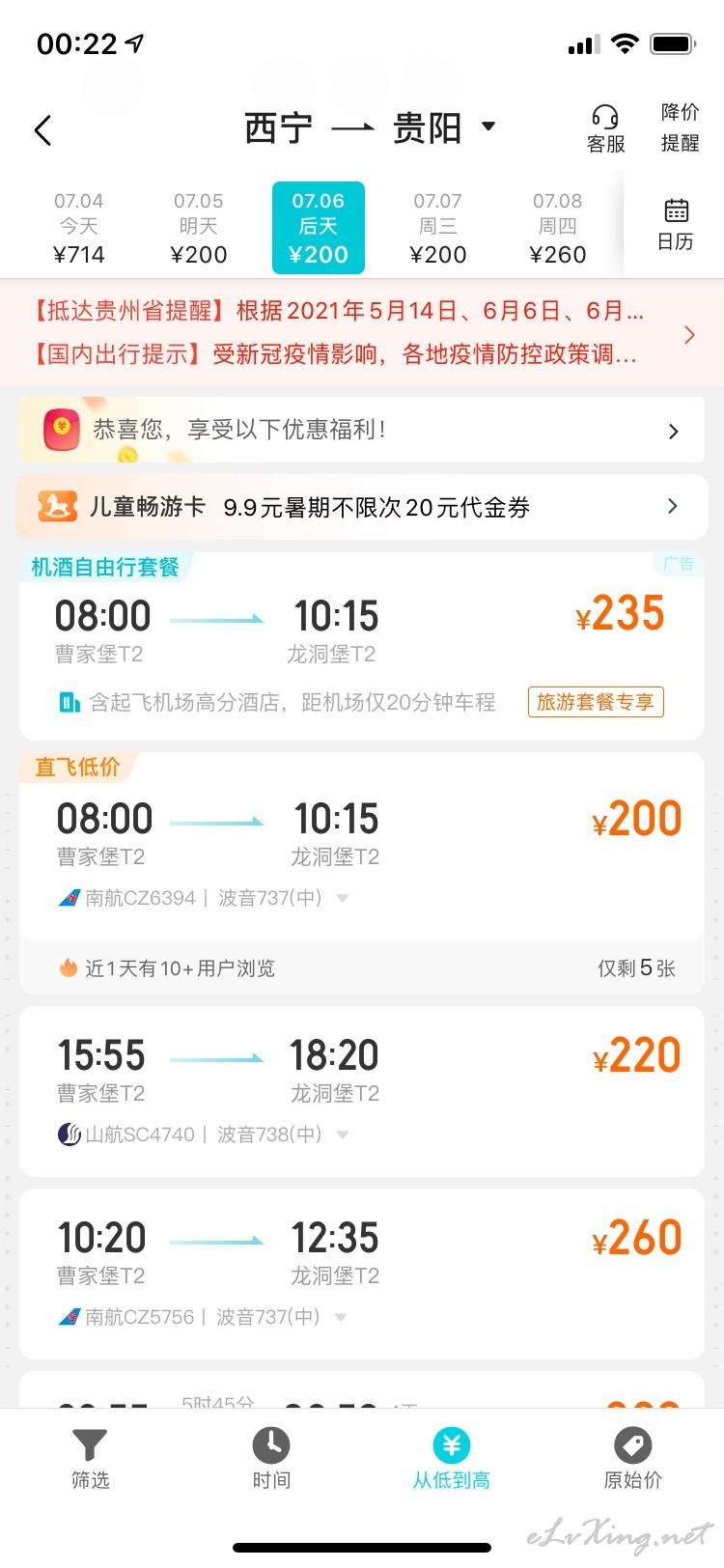Select the 07.04 今天 date
The height and width of the screenshot is (1568, 724).
click(79, 228)
